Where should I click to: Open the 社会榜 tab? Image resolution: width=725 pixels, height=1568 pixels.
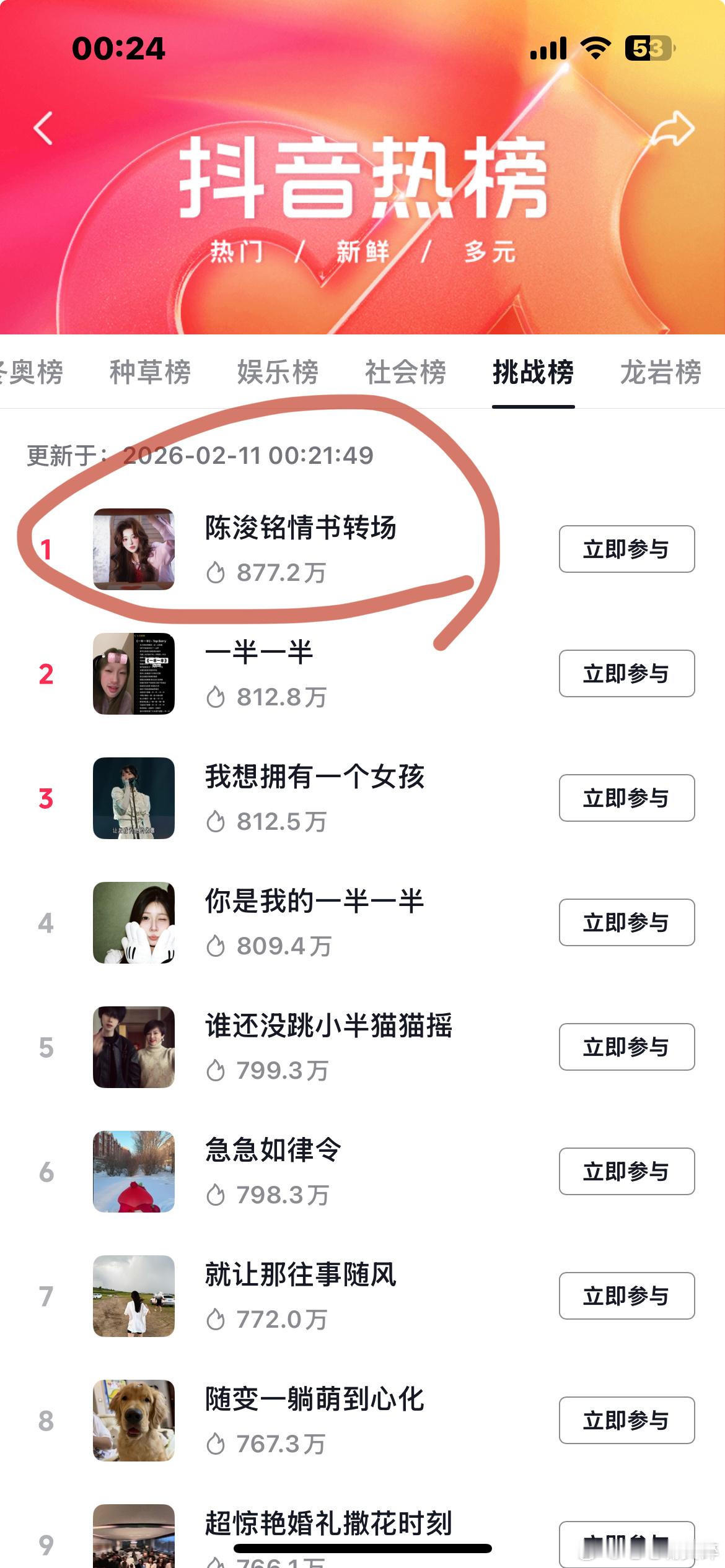click(406, 373)
